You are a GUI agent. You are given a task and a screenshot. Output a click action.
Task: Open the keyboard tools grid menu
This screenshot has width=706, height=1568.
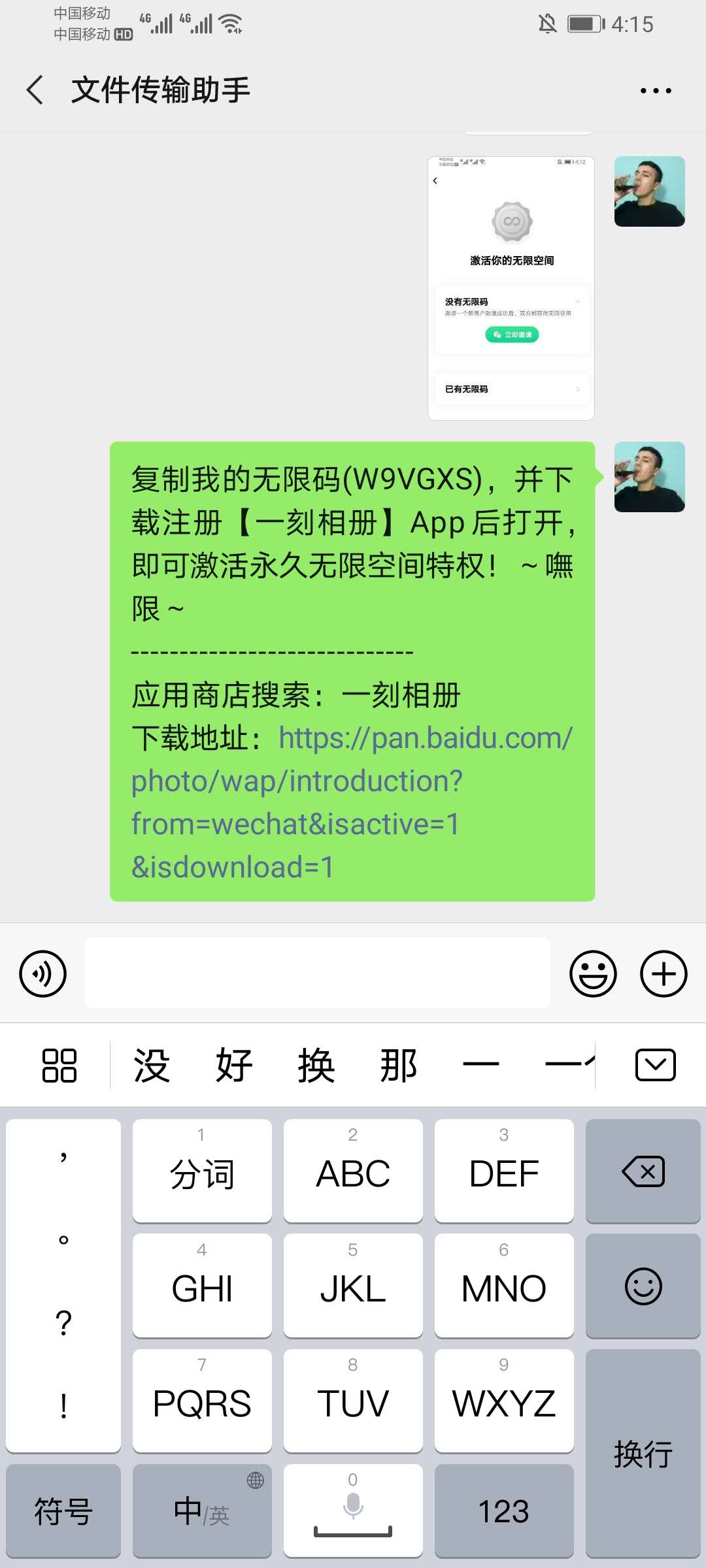[59, 1066]
